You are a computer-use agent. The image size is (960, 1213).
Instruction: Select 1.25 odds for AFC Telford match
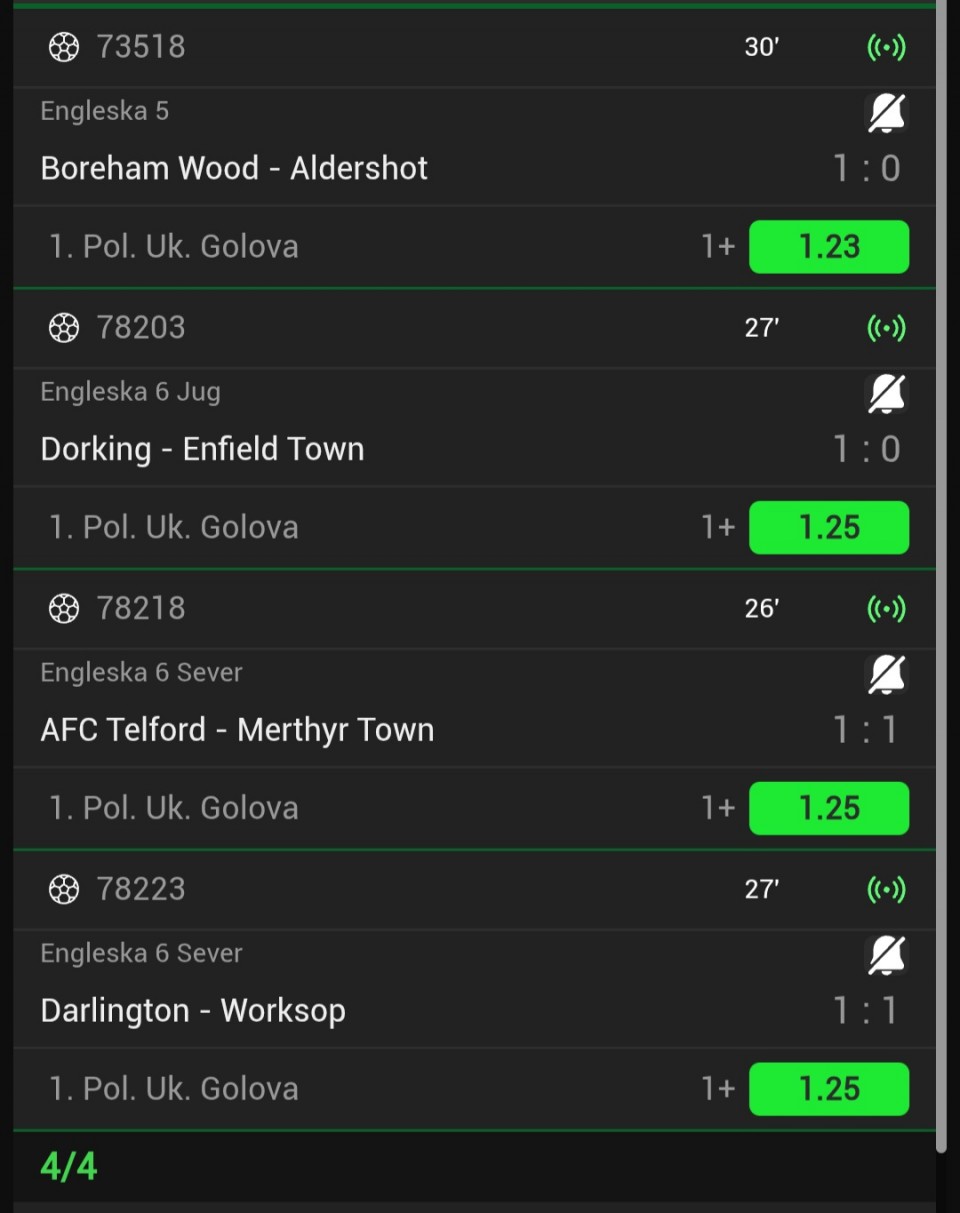pyautogui.click(x=828, y=809)
